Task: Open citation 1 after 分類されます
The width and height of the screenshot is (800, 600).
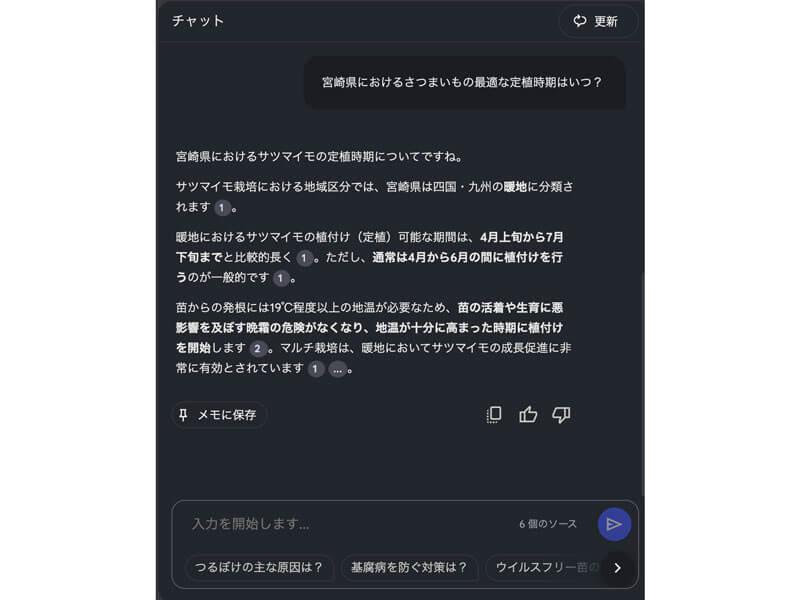Action: tap(222, 208)
